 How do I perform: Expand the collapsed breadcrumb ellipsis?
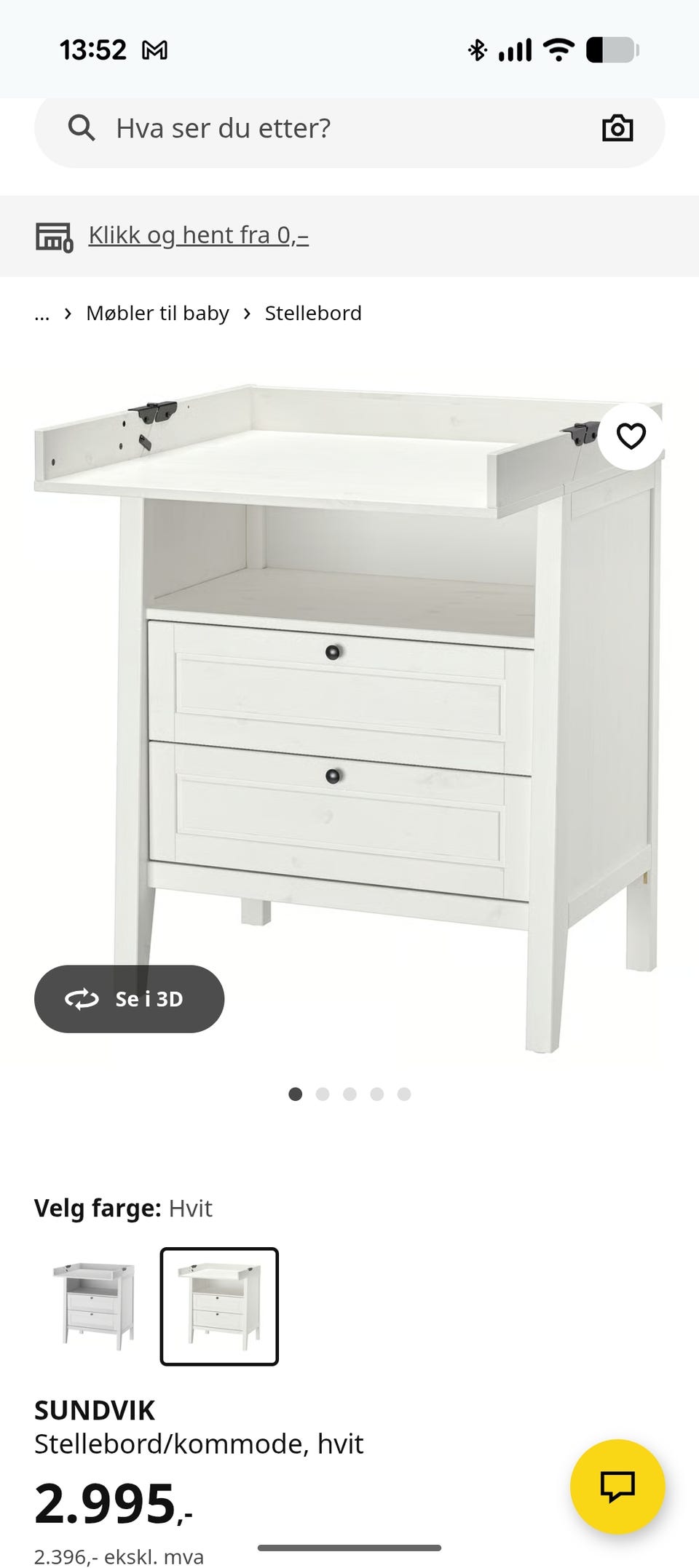42,314
